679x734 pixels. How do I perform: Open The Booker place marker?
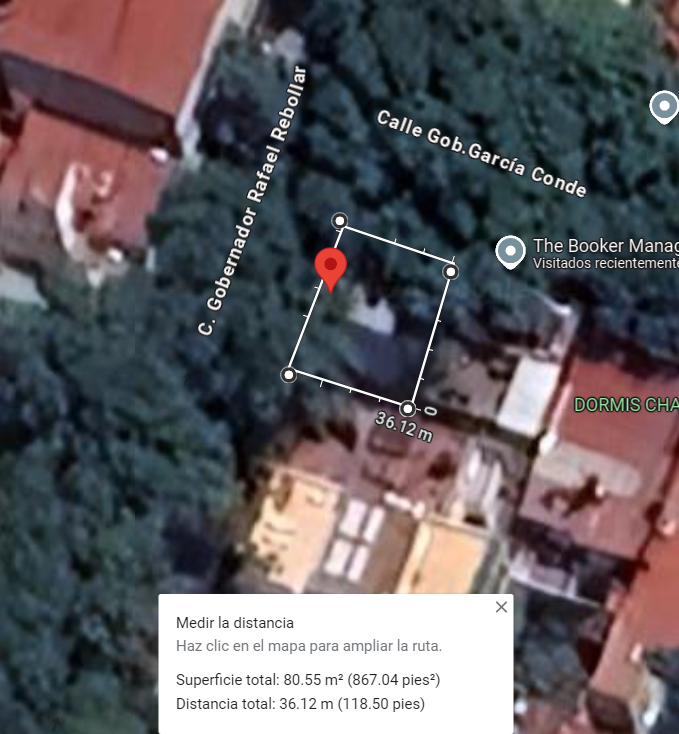(x=511, y=252)
